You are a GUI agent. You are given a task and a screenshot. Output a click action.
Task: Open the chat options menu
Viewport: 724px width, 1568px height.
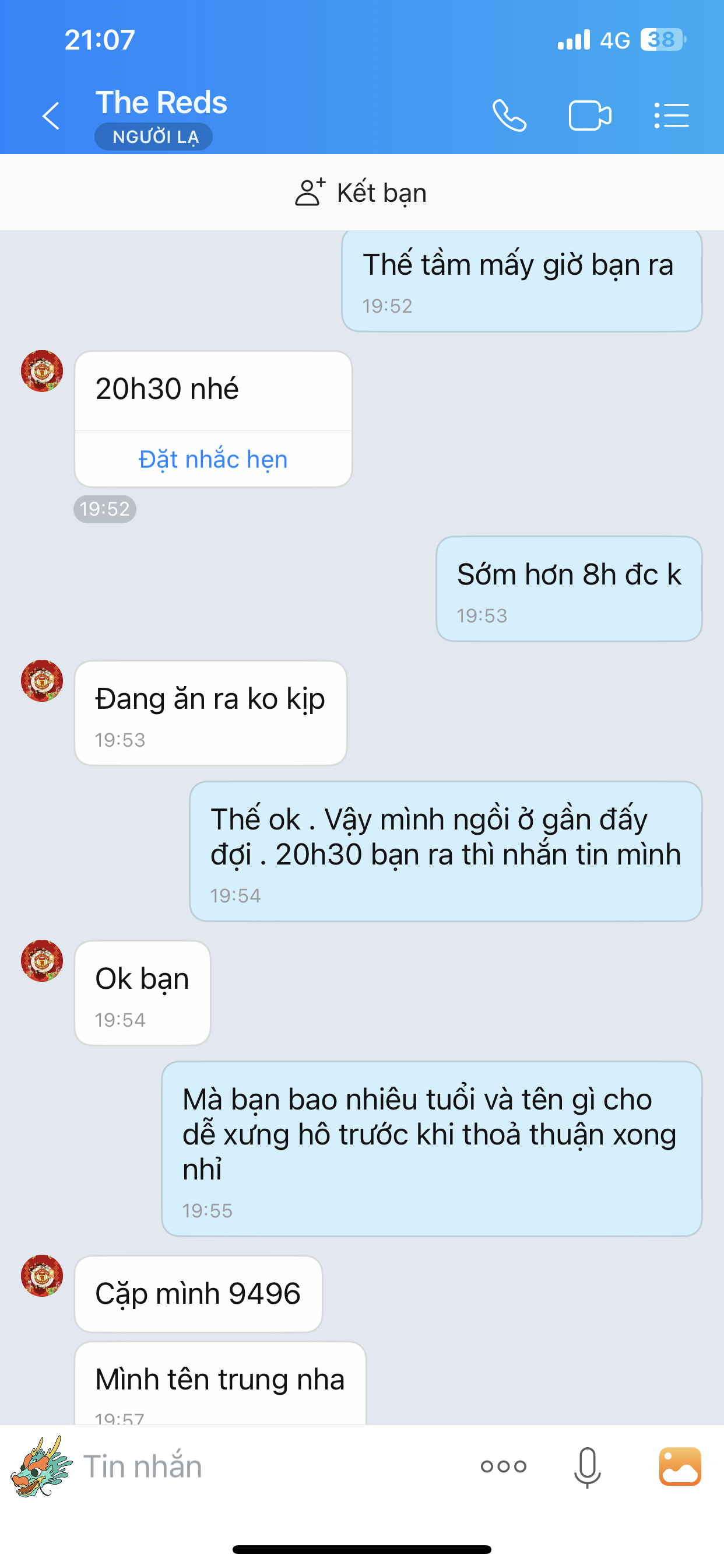[x=671, y=116]
